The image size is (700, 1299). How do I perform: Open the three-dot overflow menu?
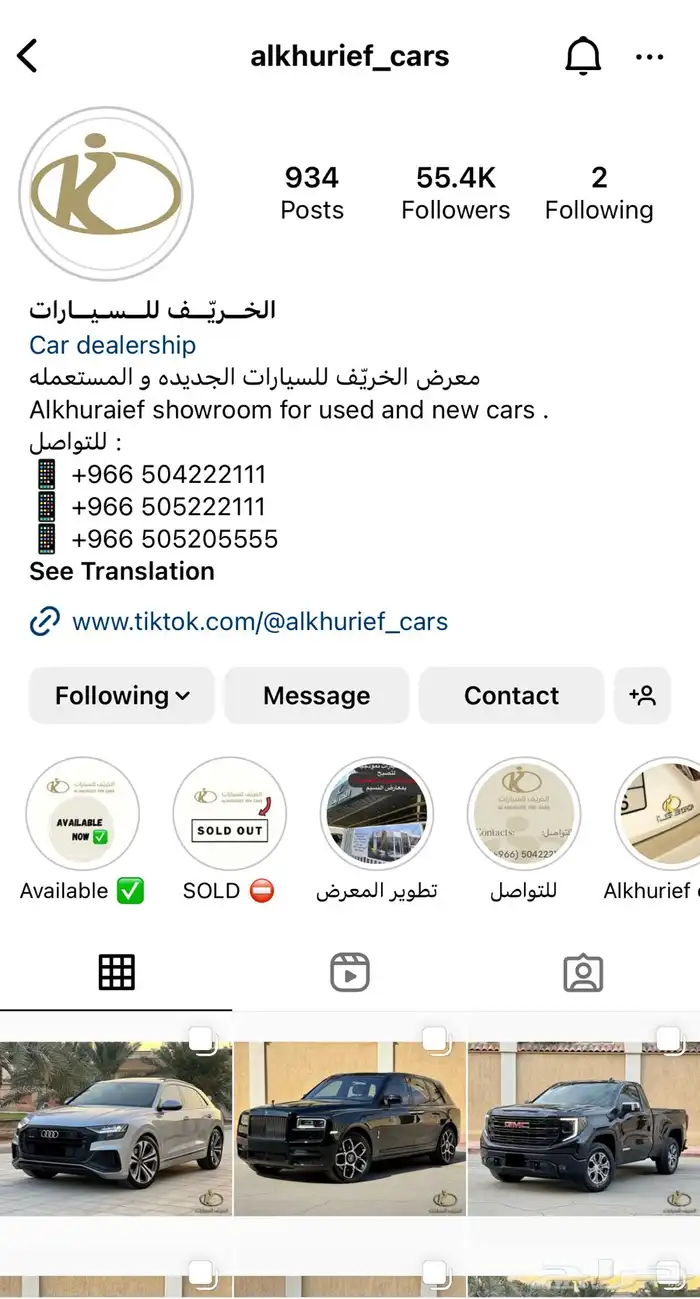[x=650, y=57]
